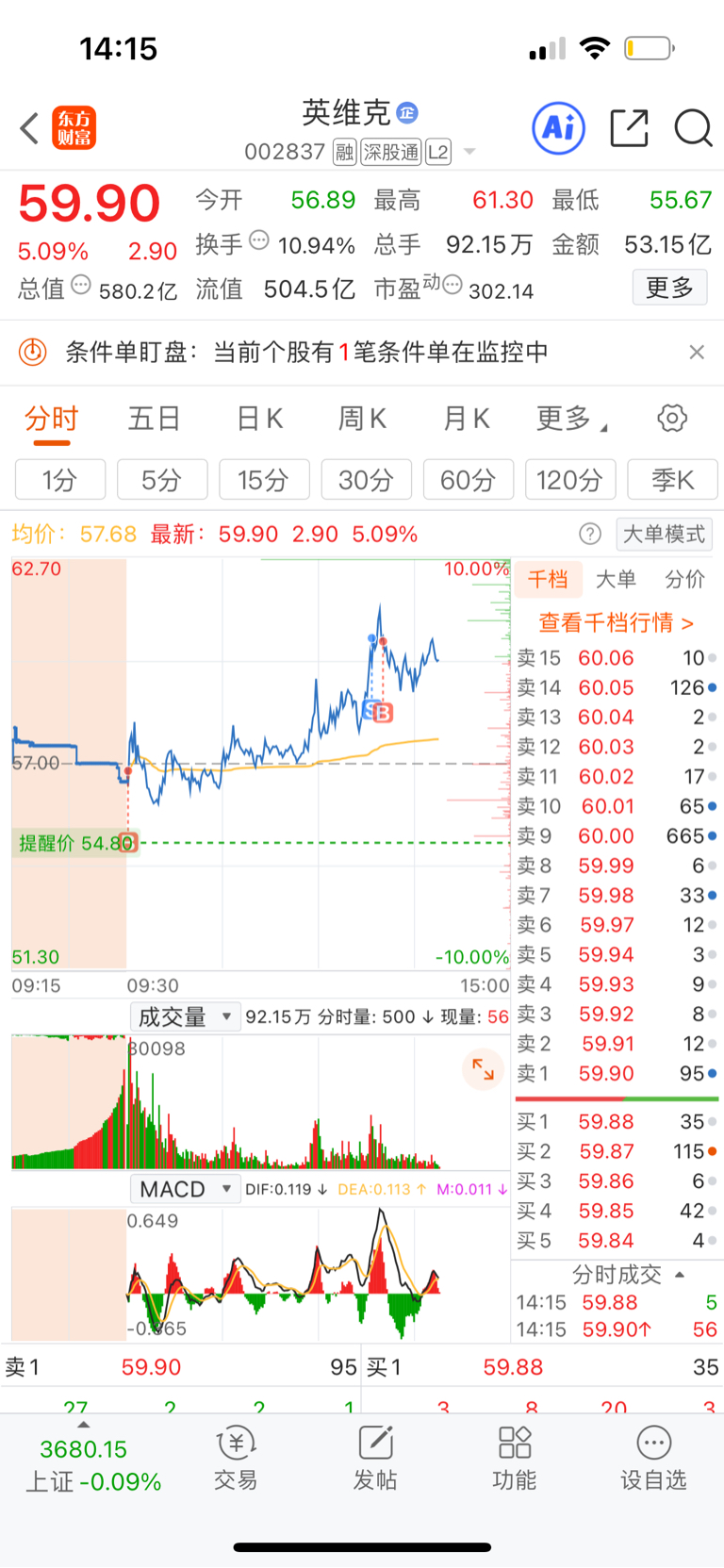Open the MACD indicator dropdown
The image size is (724, 1568).
(x=185, y=1189)
